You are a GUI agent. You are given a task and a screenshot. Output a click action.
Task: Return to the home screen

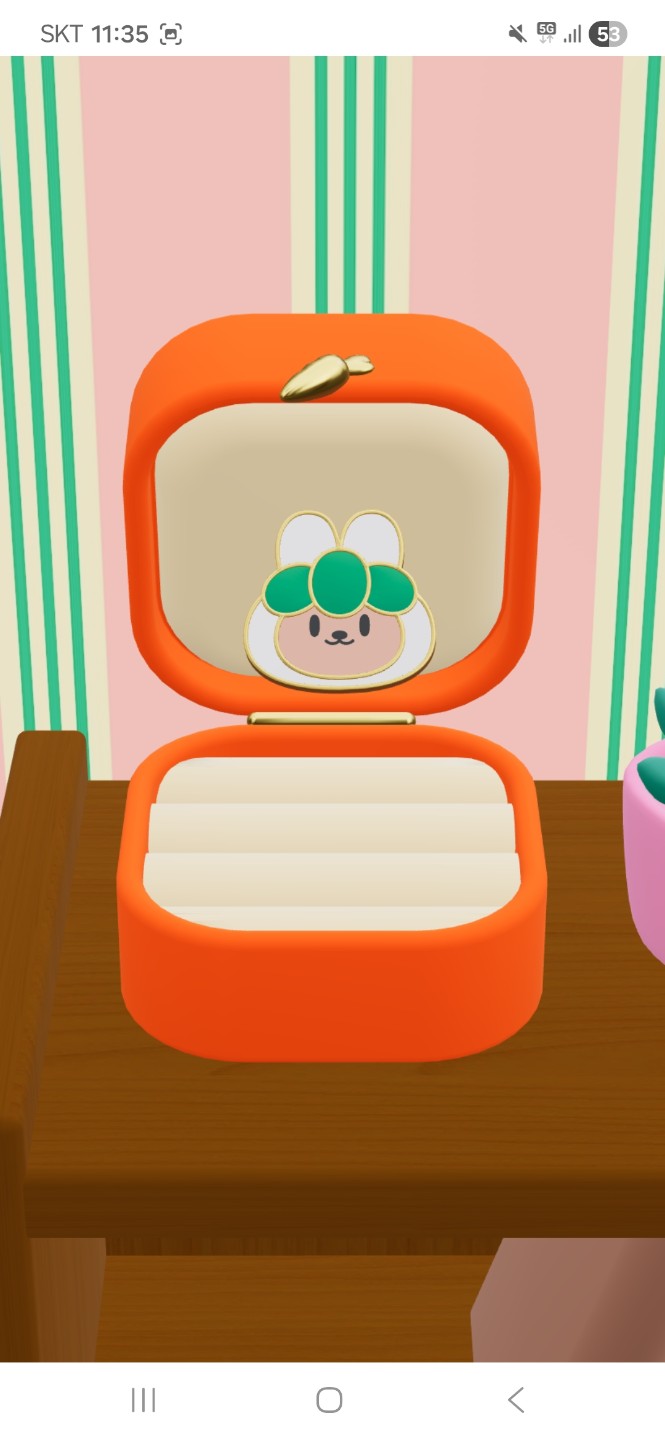[329, 1399]
